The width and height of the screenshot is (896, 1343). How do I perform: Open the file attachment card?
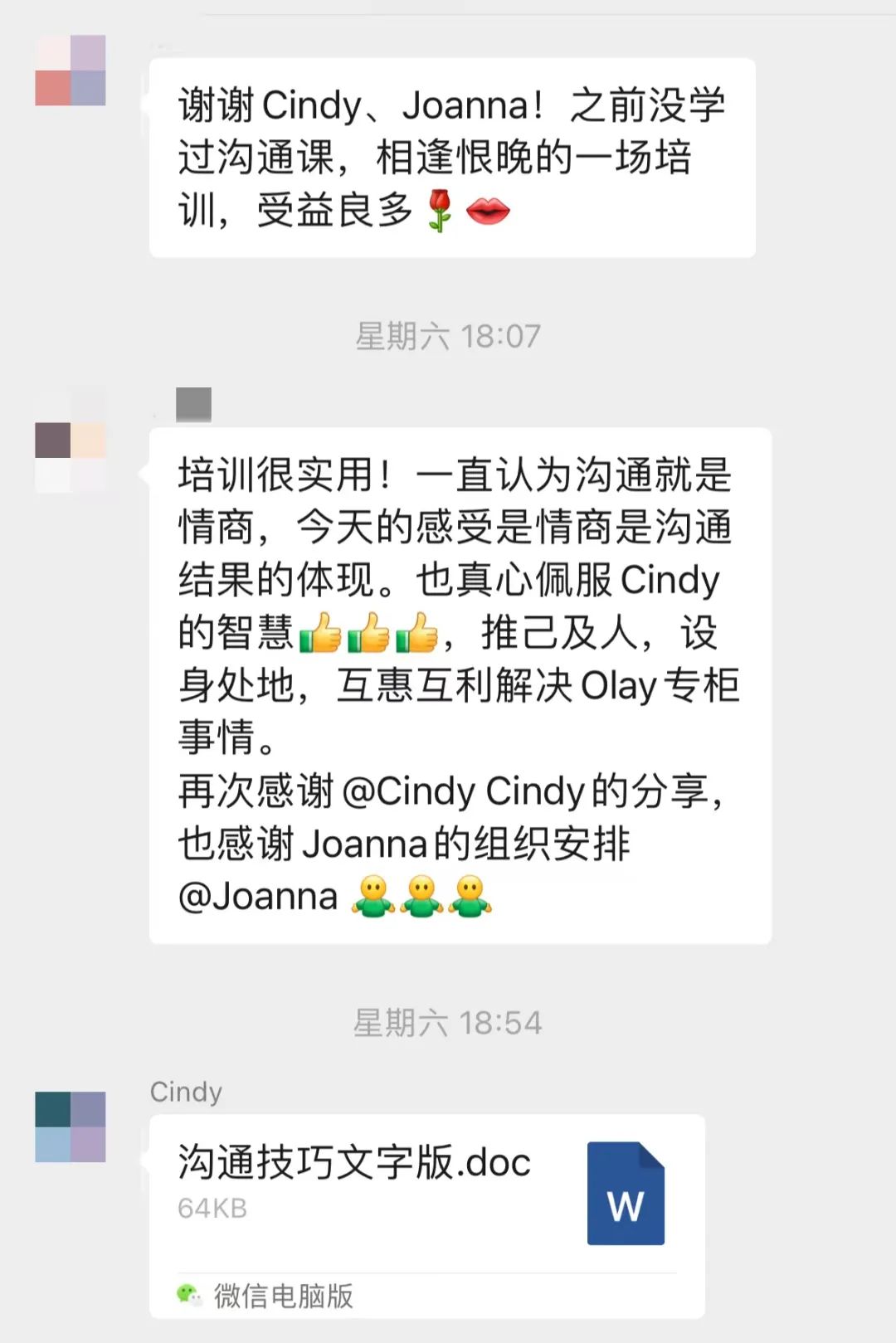(415, 1195)
